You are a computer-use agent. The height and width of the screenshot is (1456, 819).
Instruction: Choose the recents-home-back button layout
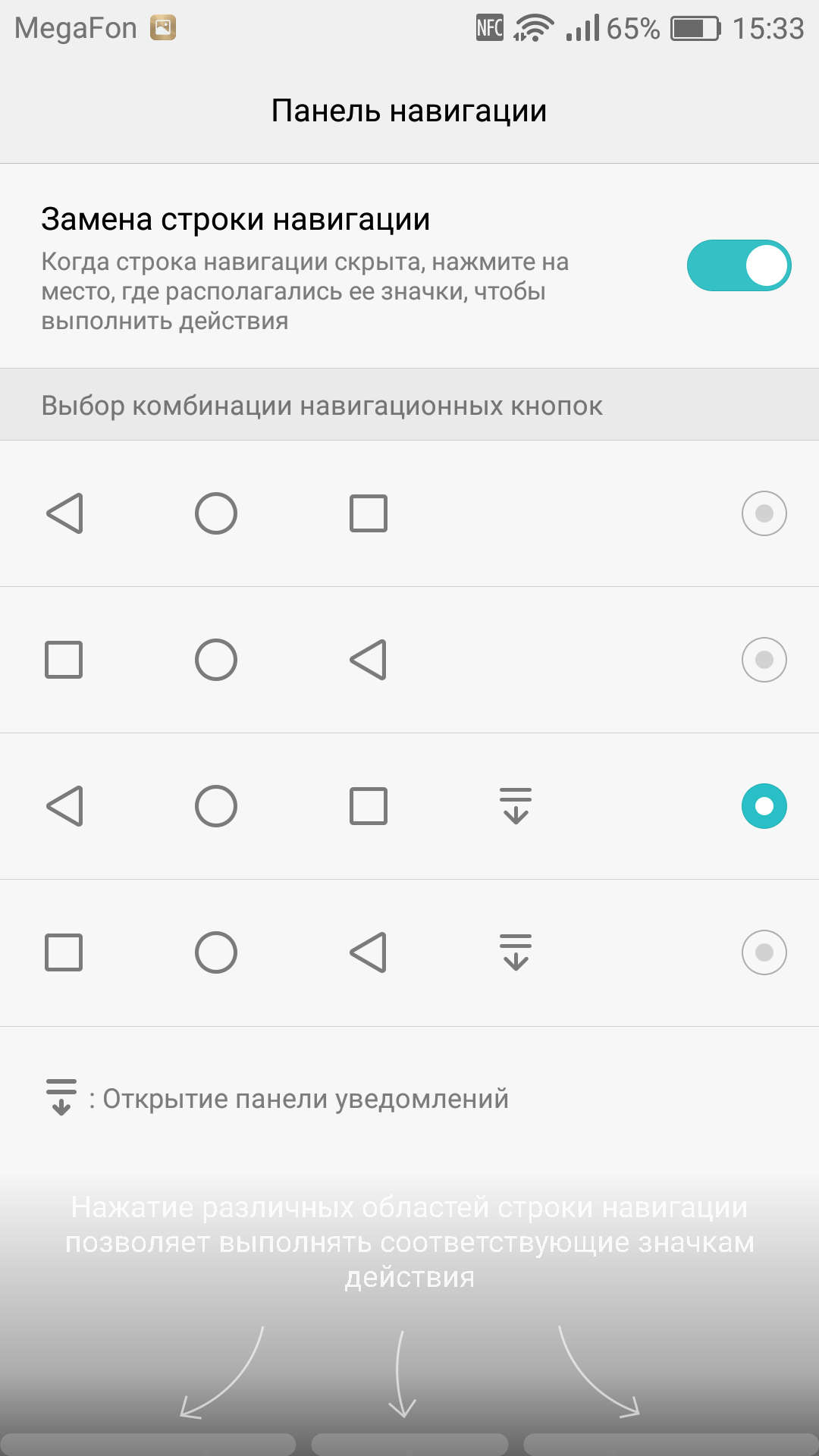click(764, 660)
